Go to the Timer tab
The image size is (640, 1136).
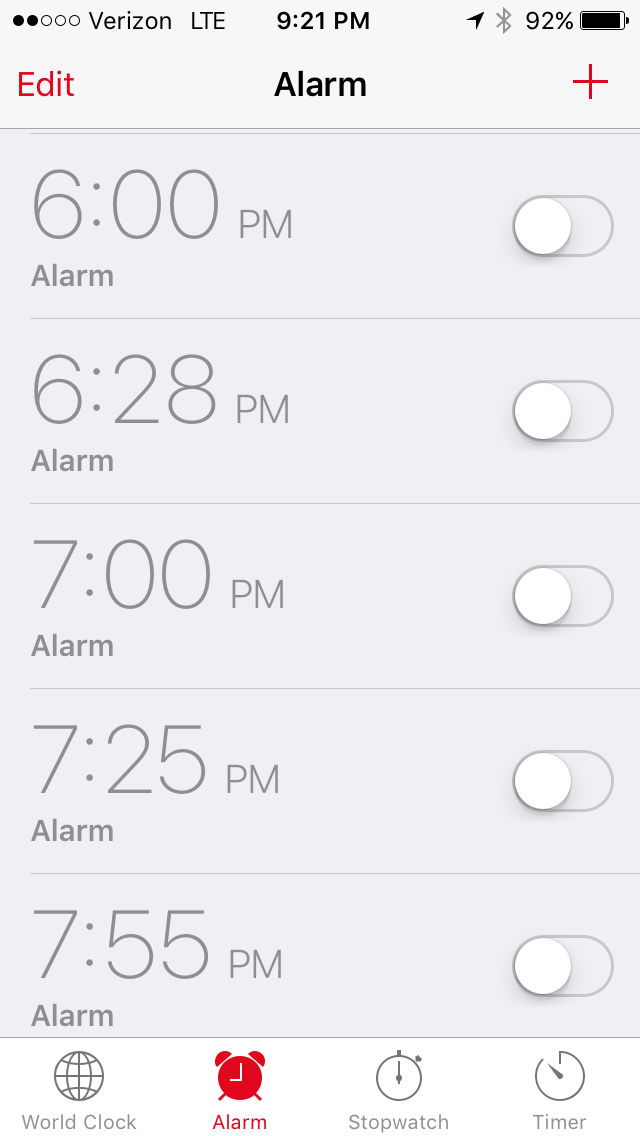(559, 1090)
